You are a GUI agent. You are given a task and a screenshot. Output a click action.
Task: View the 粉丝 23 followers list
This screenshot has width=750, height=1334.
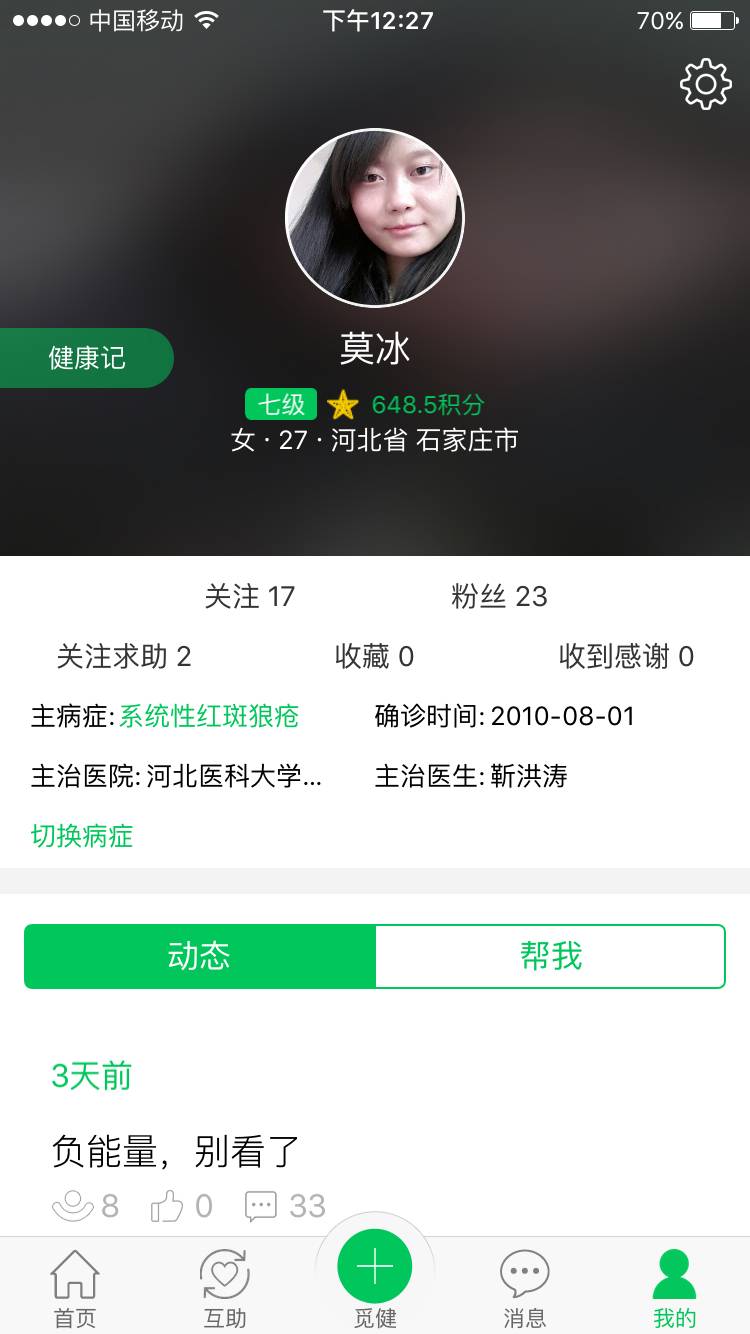[499, 597]
